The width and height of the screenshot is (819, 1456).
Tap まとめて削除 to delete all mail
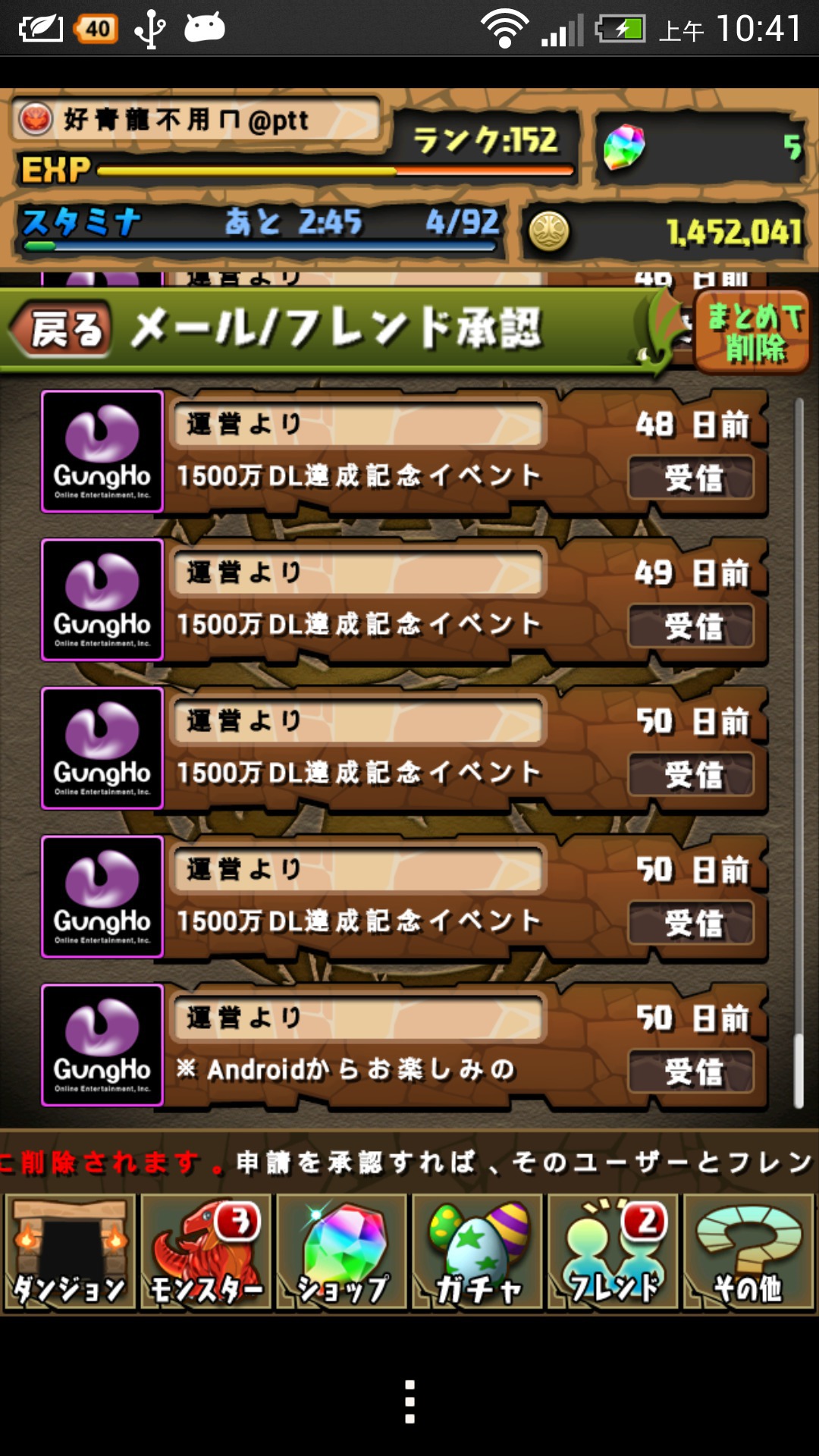tap(752, 332)
